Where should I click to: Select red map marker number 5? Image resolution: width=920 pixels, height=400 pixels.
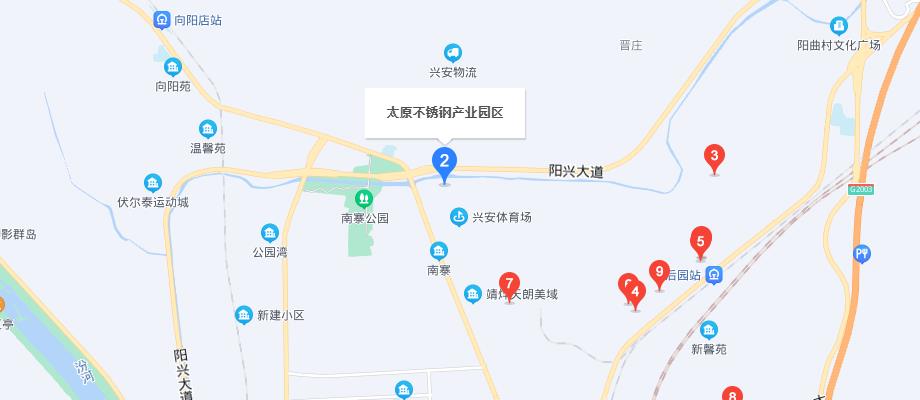point(701,240)
